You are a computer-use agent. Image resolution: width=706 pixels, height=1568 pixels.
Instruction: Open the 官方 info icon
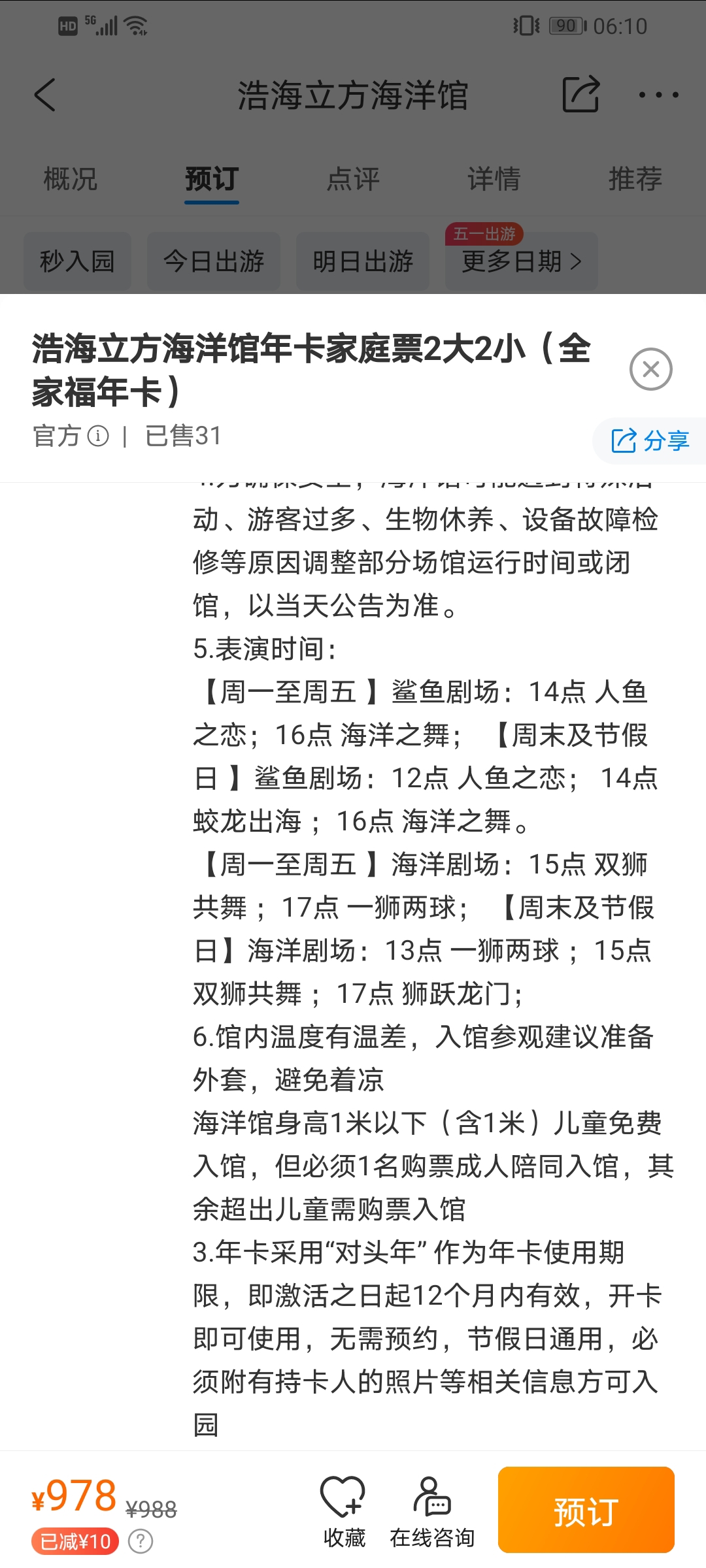pos(98,436)
